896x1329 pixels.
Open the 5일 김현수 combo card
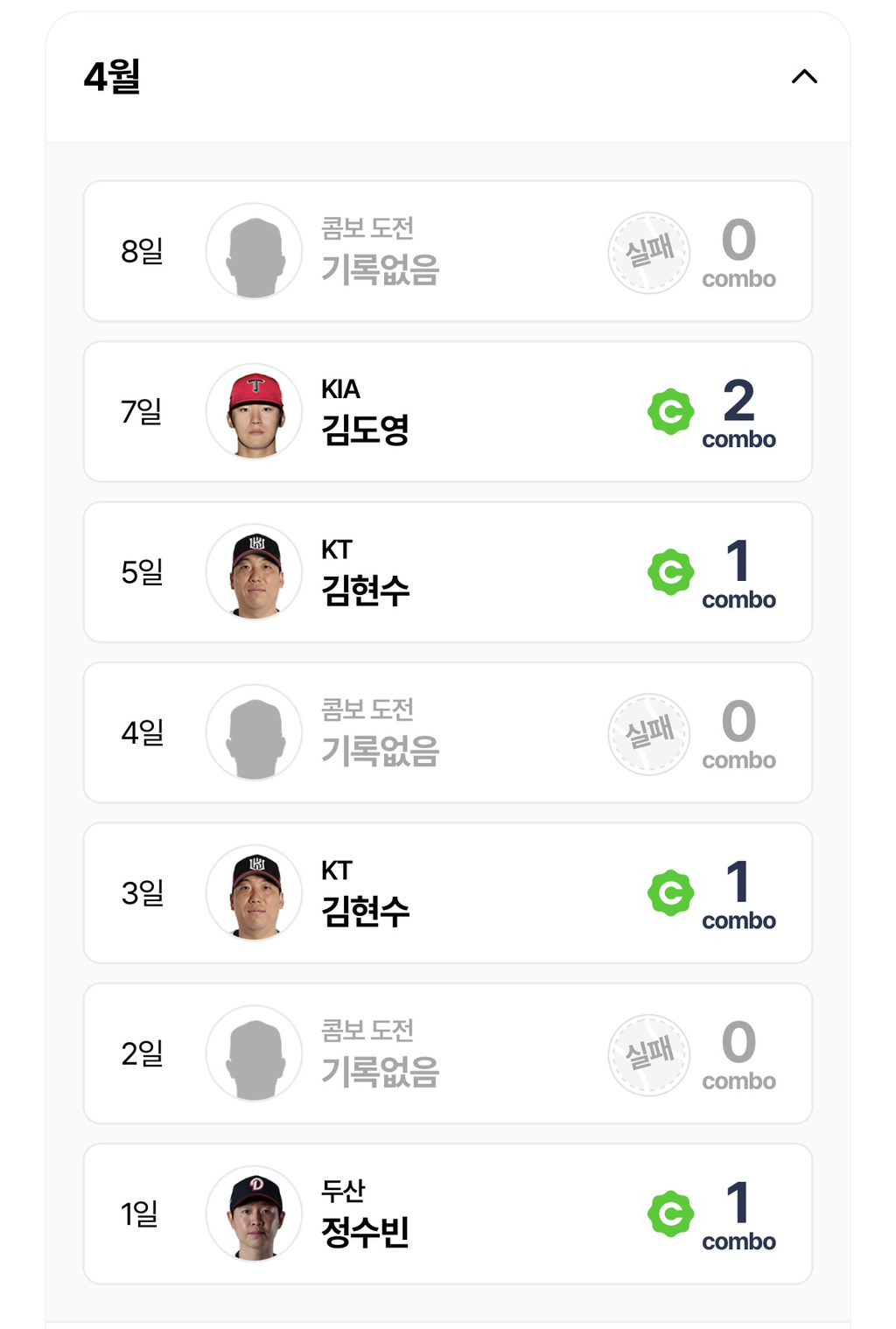tap(448, 572)
